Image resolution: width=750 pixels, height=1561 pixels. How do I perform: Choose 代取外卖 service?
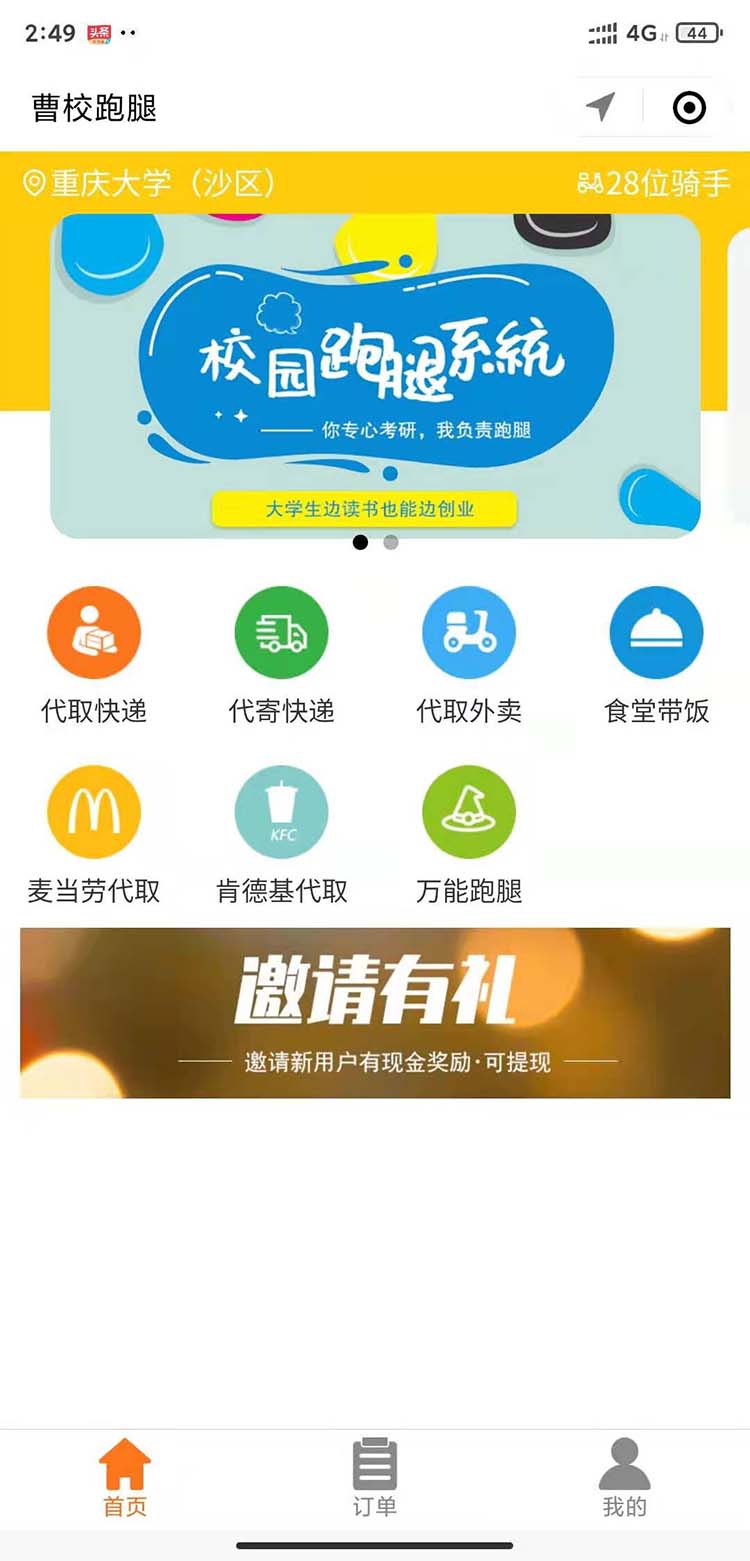469,655
